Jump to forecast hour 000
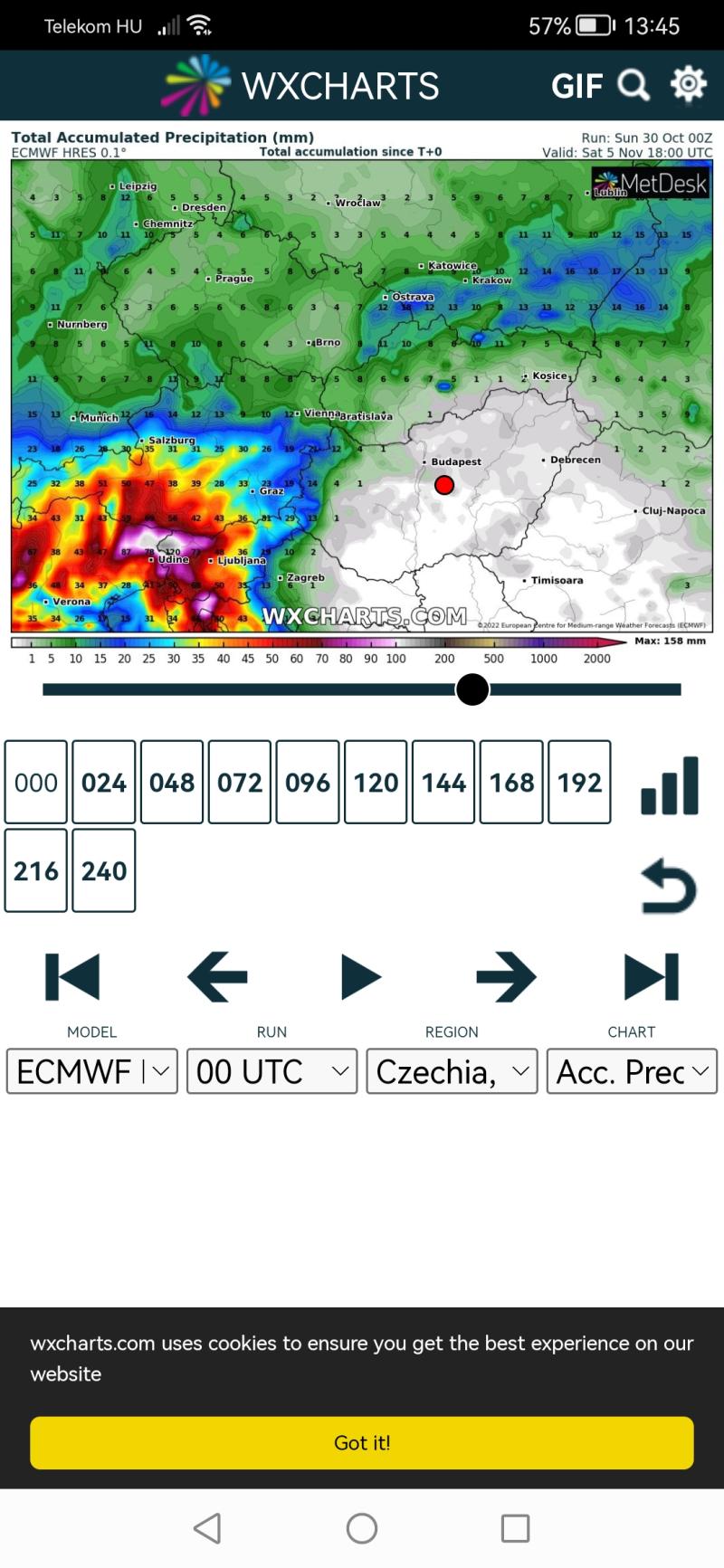This screenshot has height=1568, width=724. pyautogui.click(x=36, y=782)
